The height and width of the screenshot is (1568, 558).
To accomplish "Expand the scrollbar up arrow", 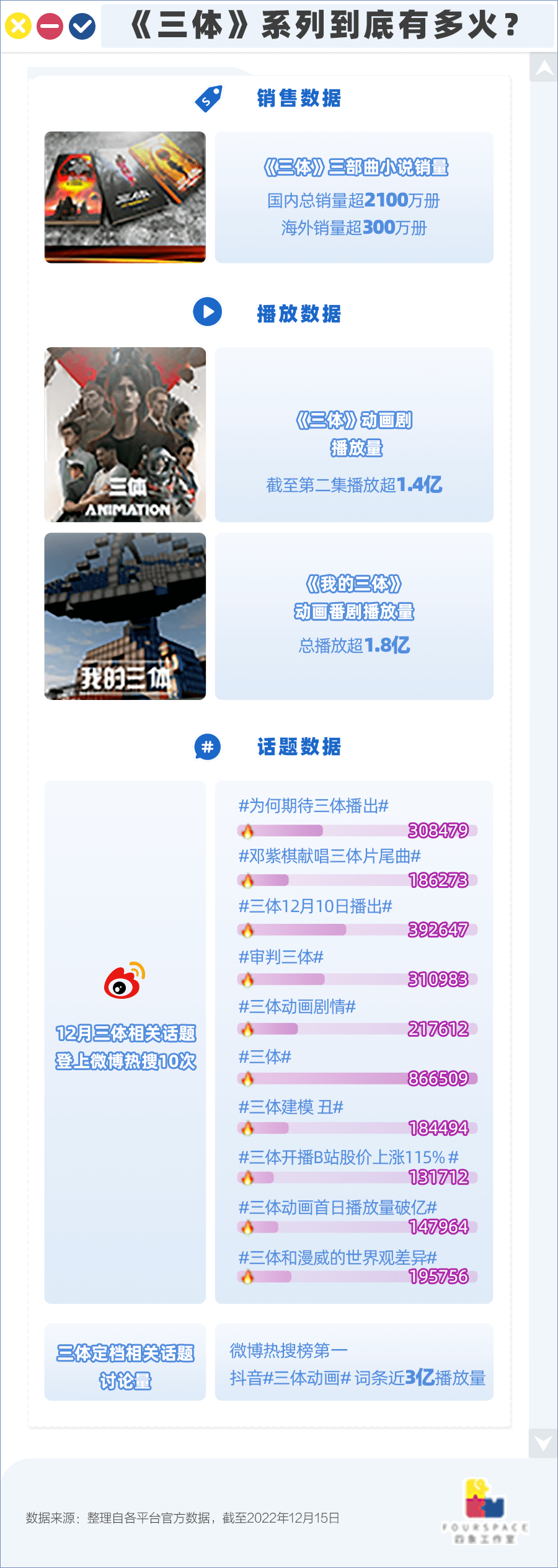I will 543,69.
